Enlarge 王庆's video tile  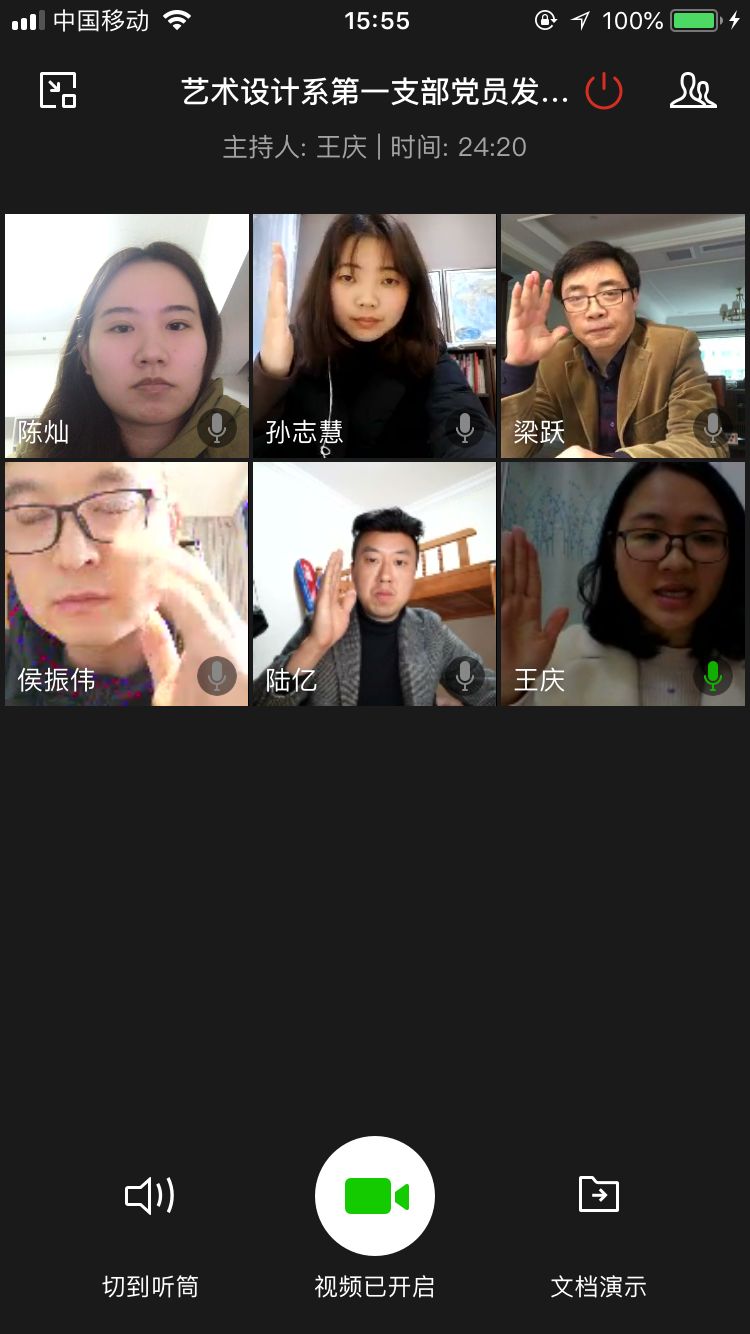[x=622, y=584]
